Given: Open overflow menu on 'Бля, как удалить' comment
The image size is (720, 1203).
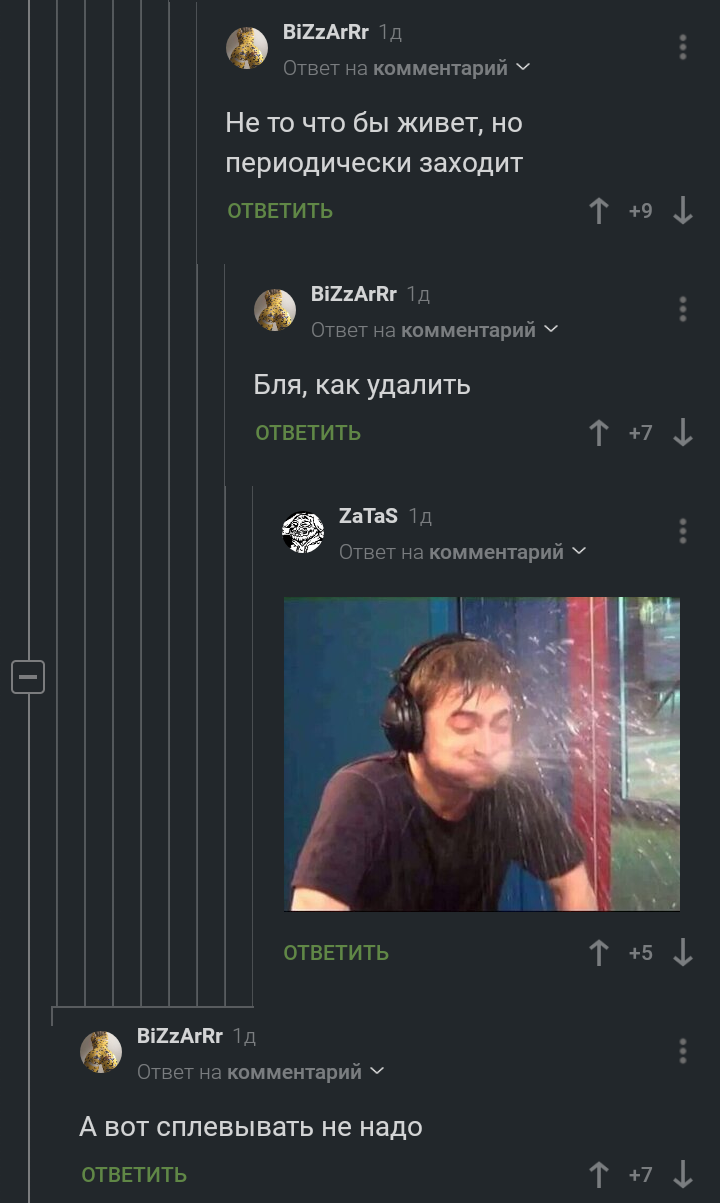Looking at the screenshot, I should point(683,309).
